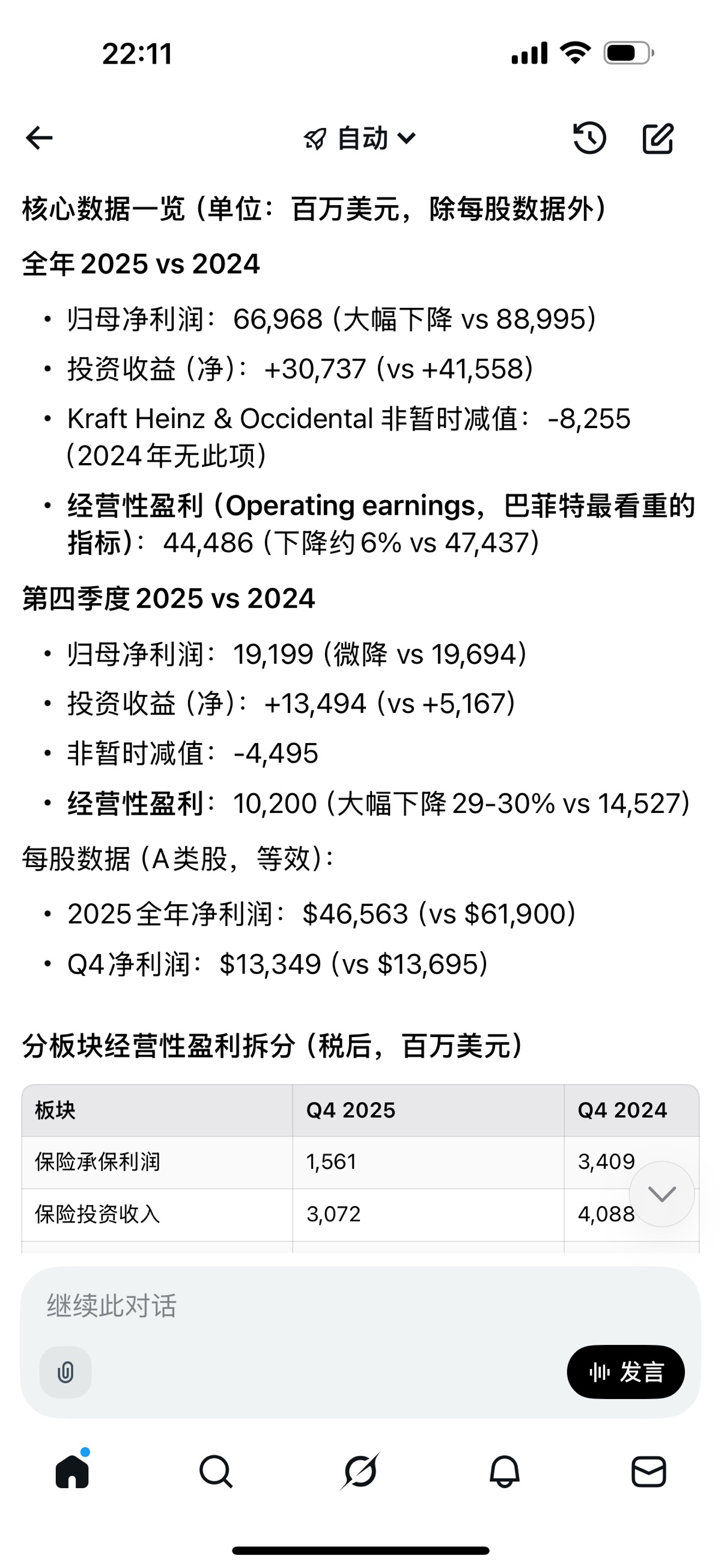721x1568 pixels.
Task: Go back using the top-left arrow
Action: coord(40,138)
